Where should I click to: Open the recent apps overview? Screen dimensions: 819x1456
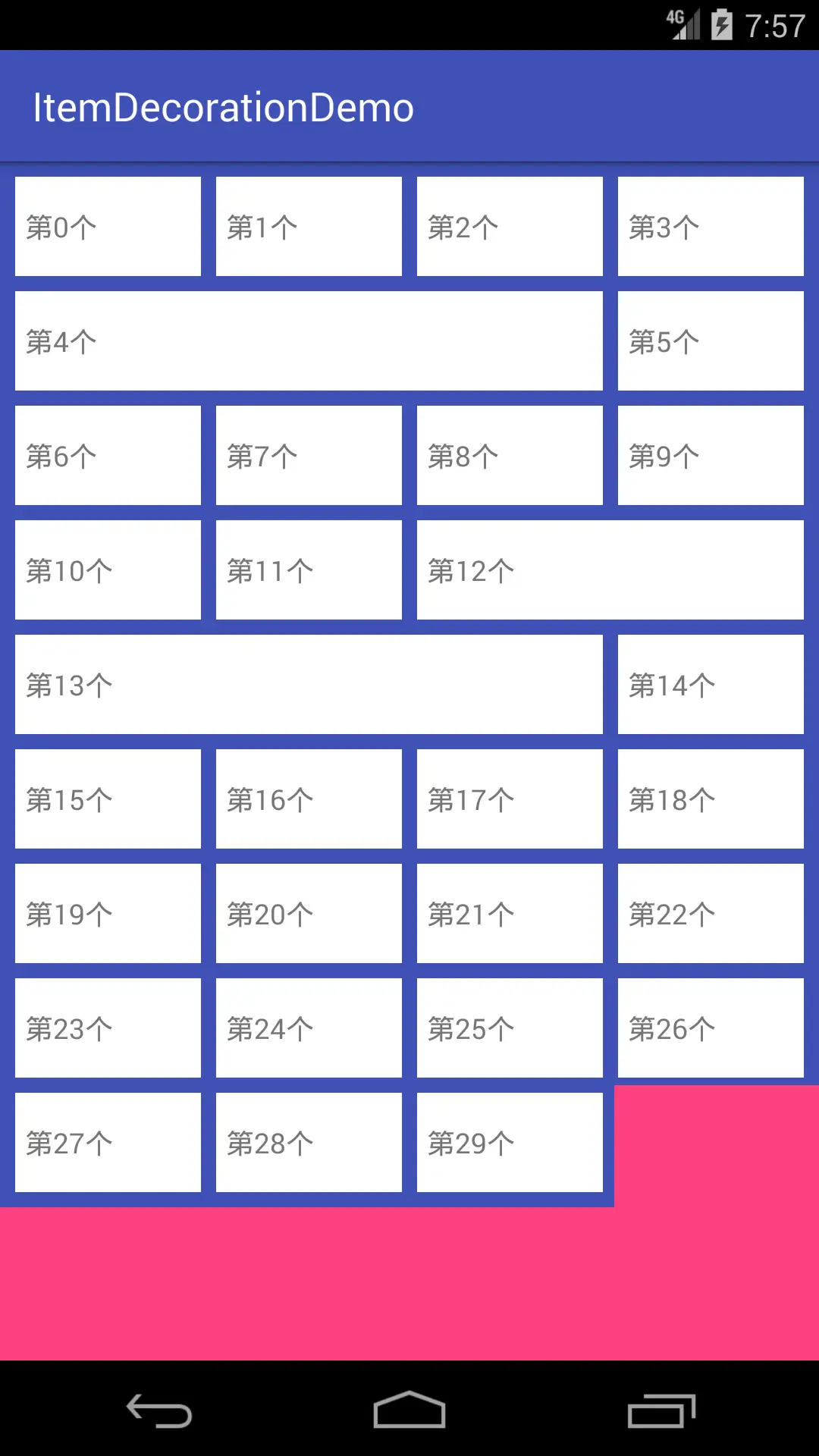click(x=661, y=1411)
